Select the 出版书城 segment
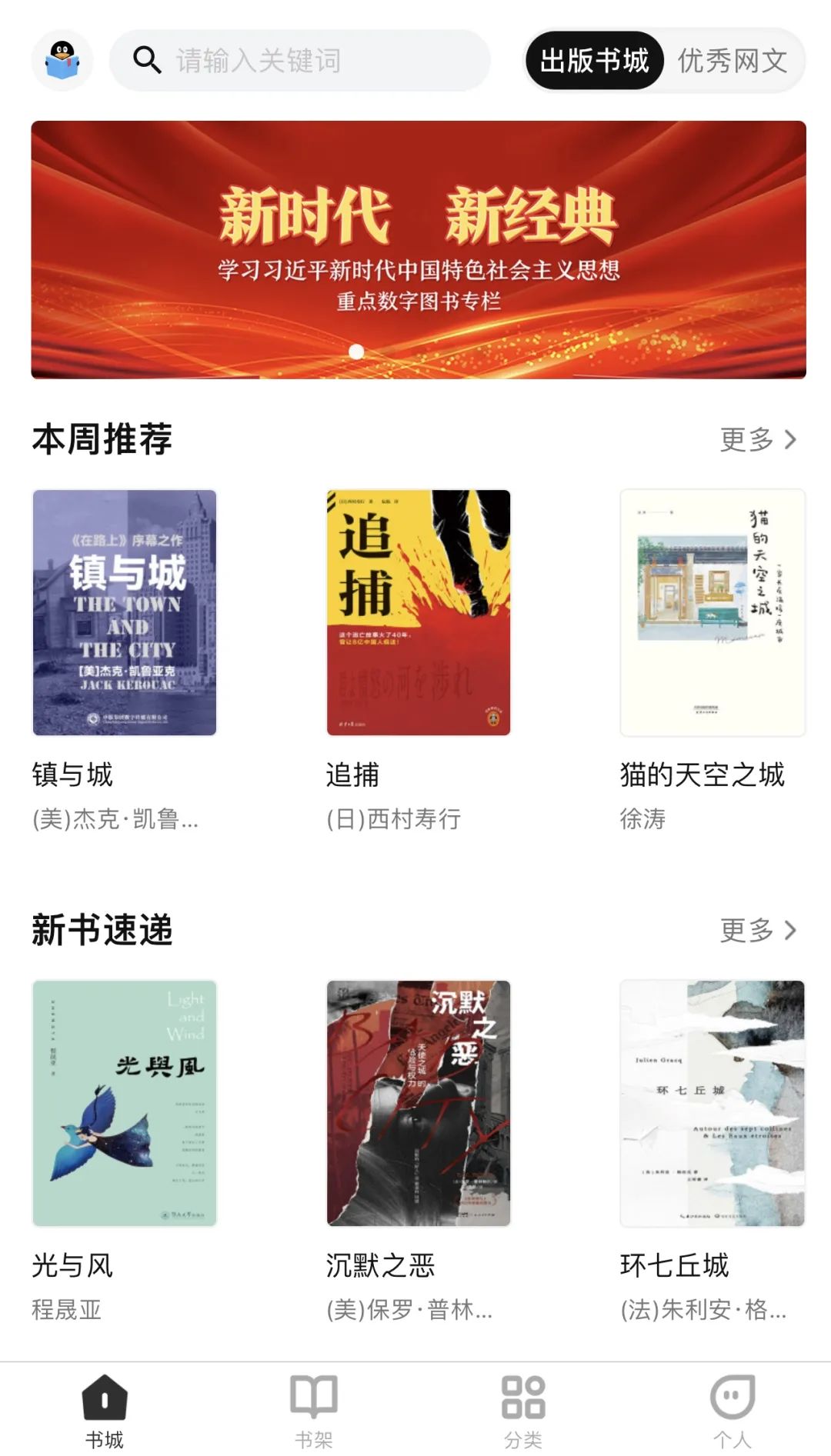Image resolution: width=831 pixels, height=1456 pixels. 594,60
